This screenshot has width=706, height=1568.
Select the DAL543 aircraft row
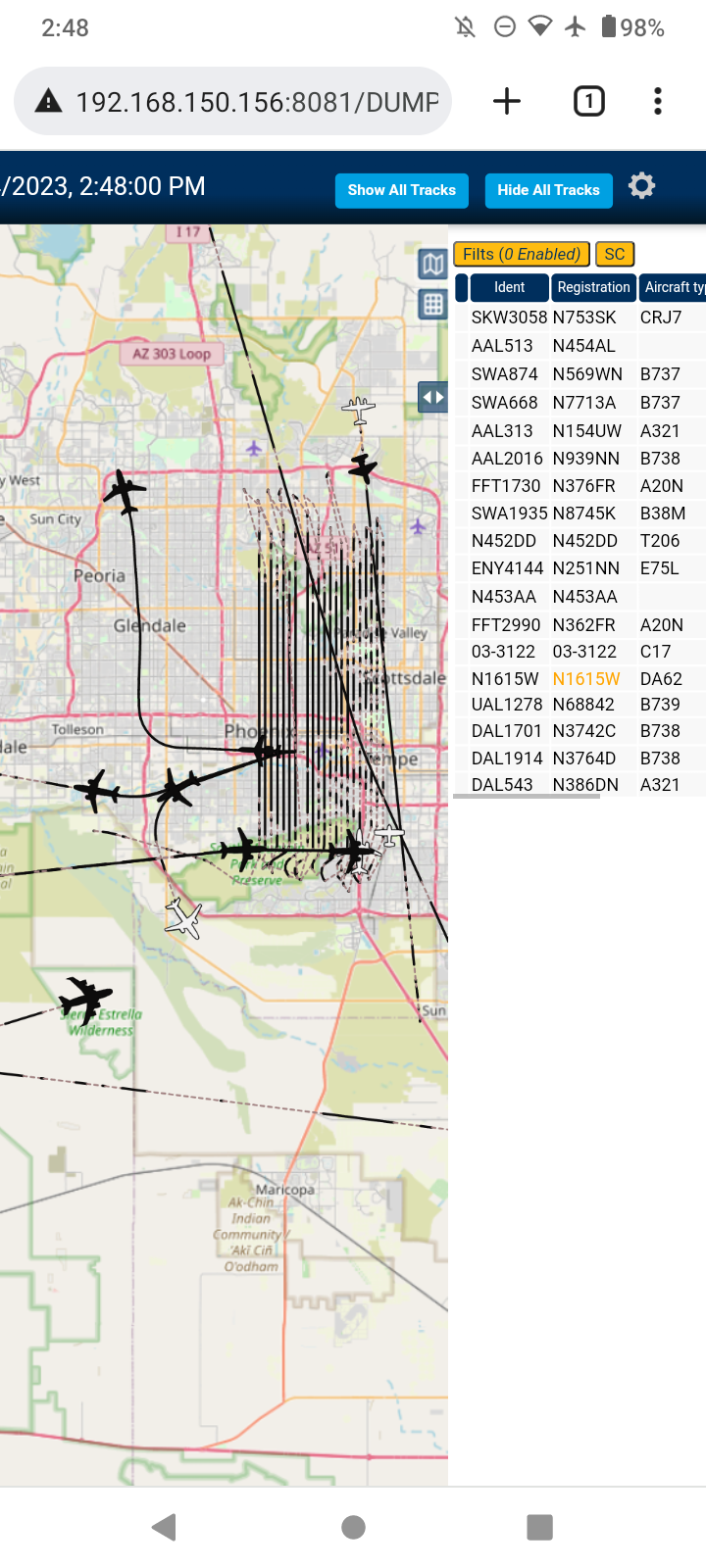[580, 785]
